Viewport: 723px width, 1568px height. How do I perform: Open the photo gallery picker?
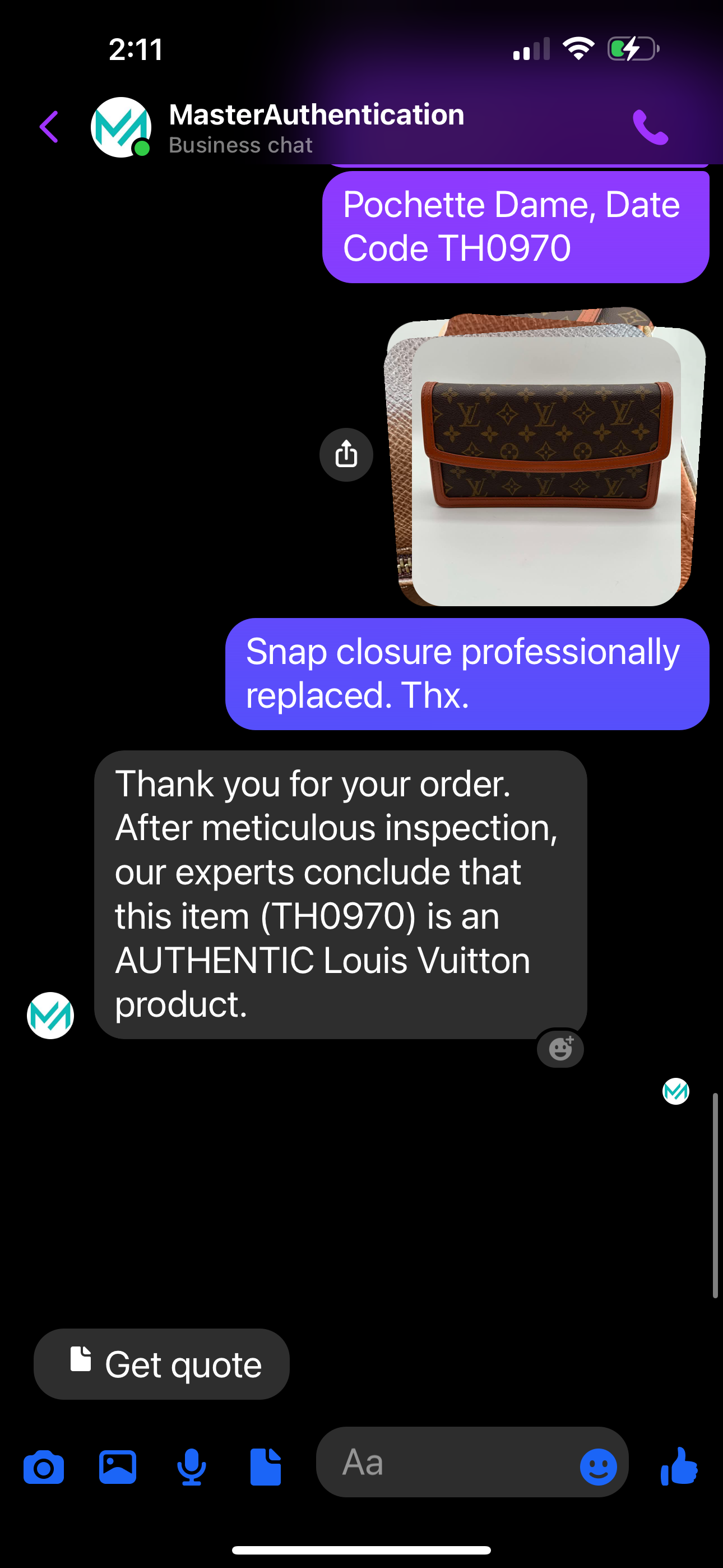118,1467
